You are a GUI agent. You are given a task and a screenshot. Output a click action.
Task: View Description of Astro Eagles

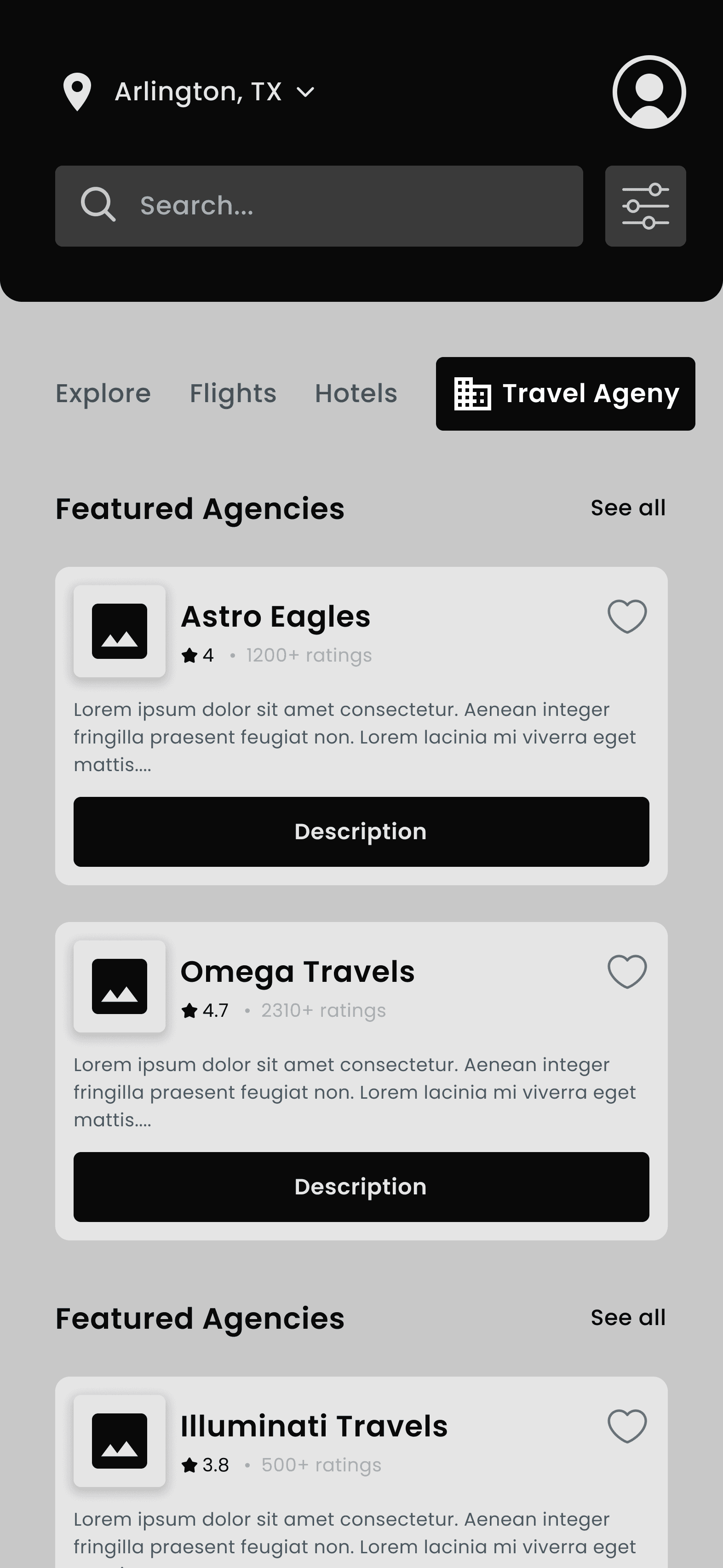pos(361,831)
